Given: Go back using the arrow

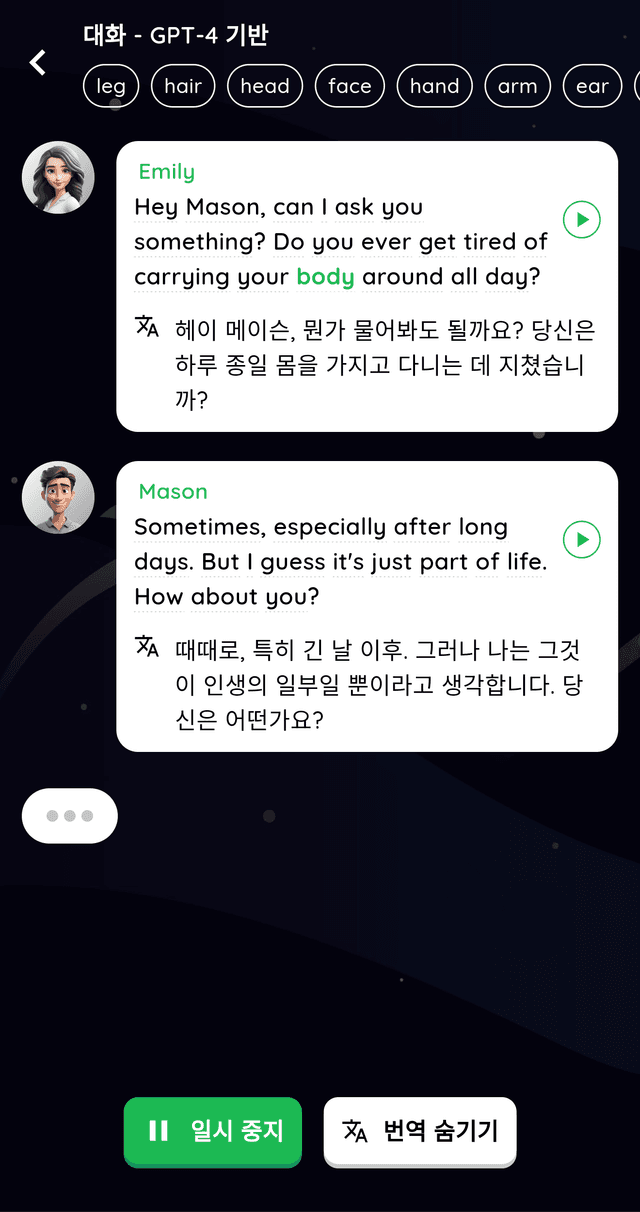Looking at the screenshot, I should (38, 62).
